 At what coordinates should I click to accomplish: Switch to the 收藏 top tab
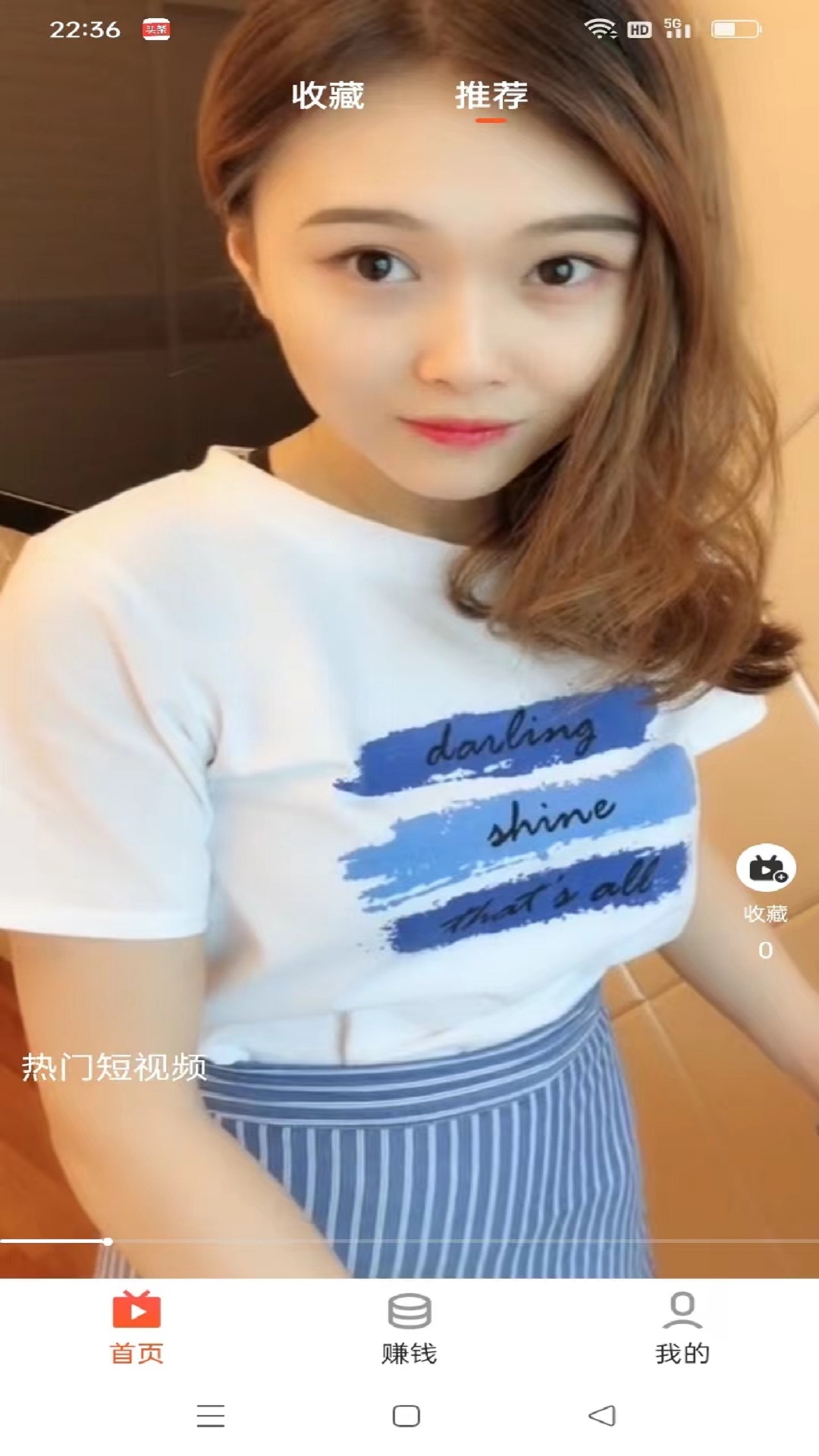click(328, 96)
